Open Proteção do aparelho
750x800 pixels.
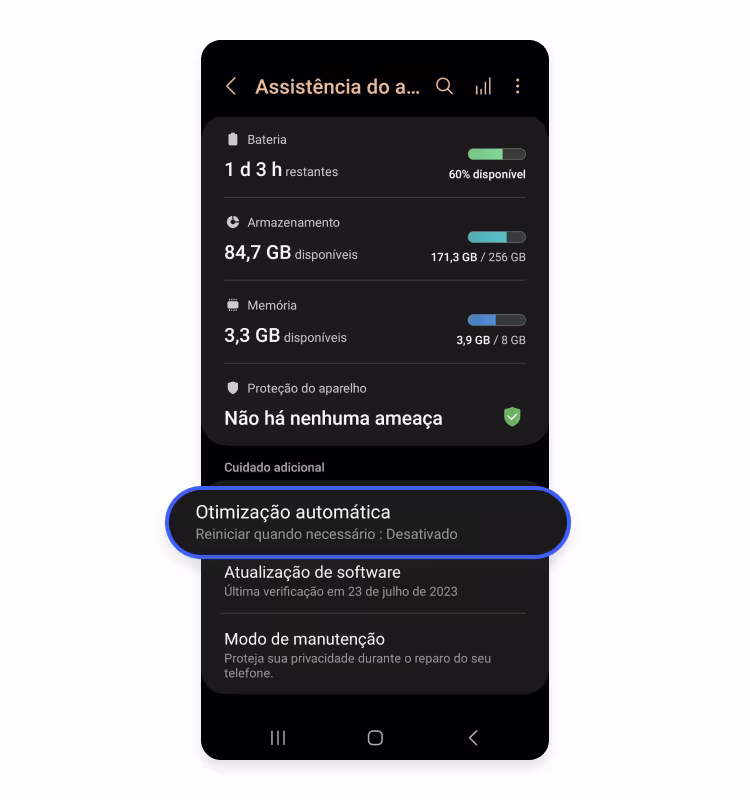click(x=374, y=405)
